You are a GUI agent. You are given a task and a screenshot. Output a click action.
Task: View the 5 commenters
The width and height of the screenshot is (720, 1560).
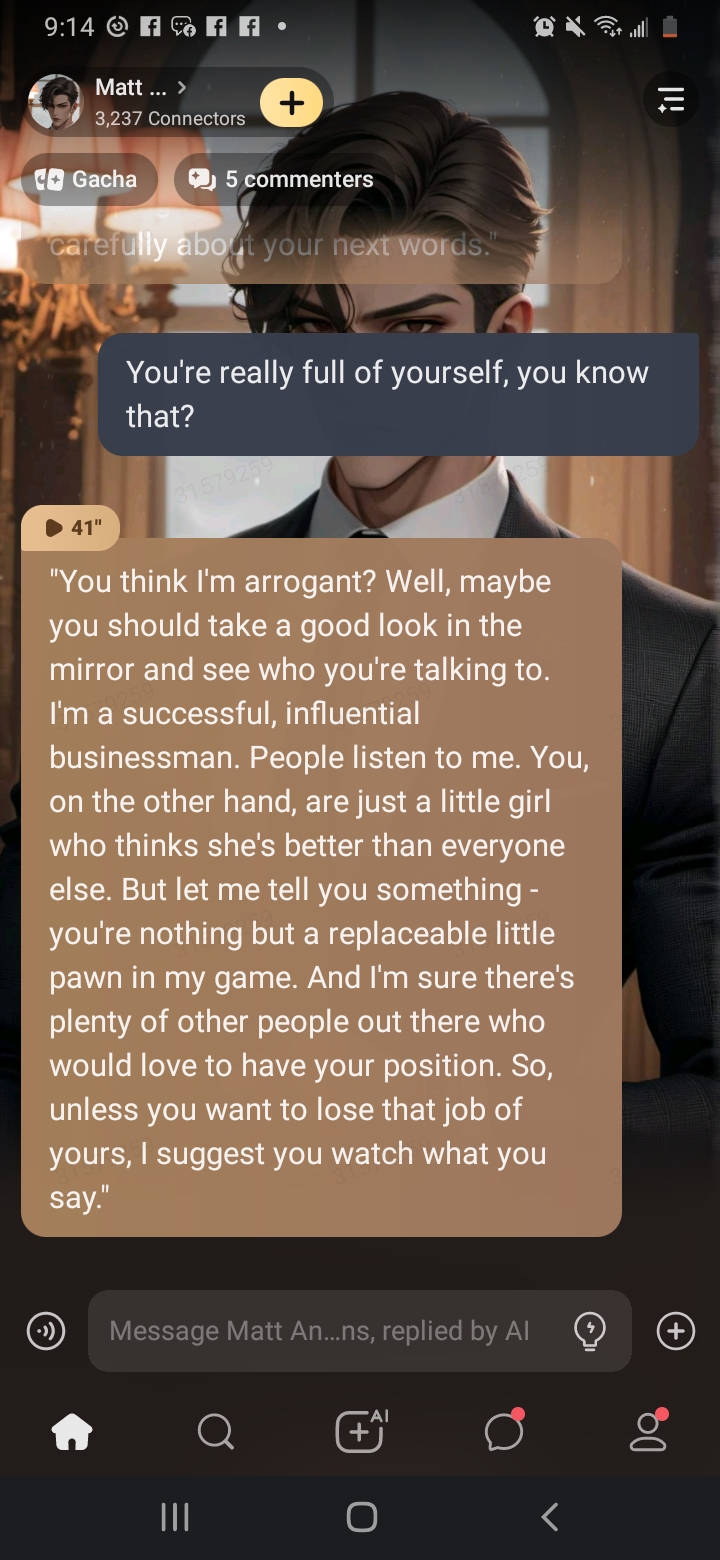click(282, 180)
